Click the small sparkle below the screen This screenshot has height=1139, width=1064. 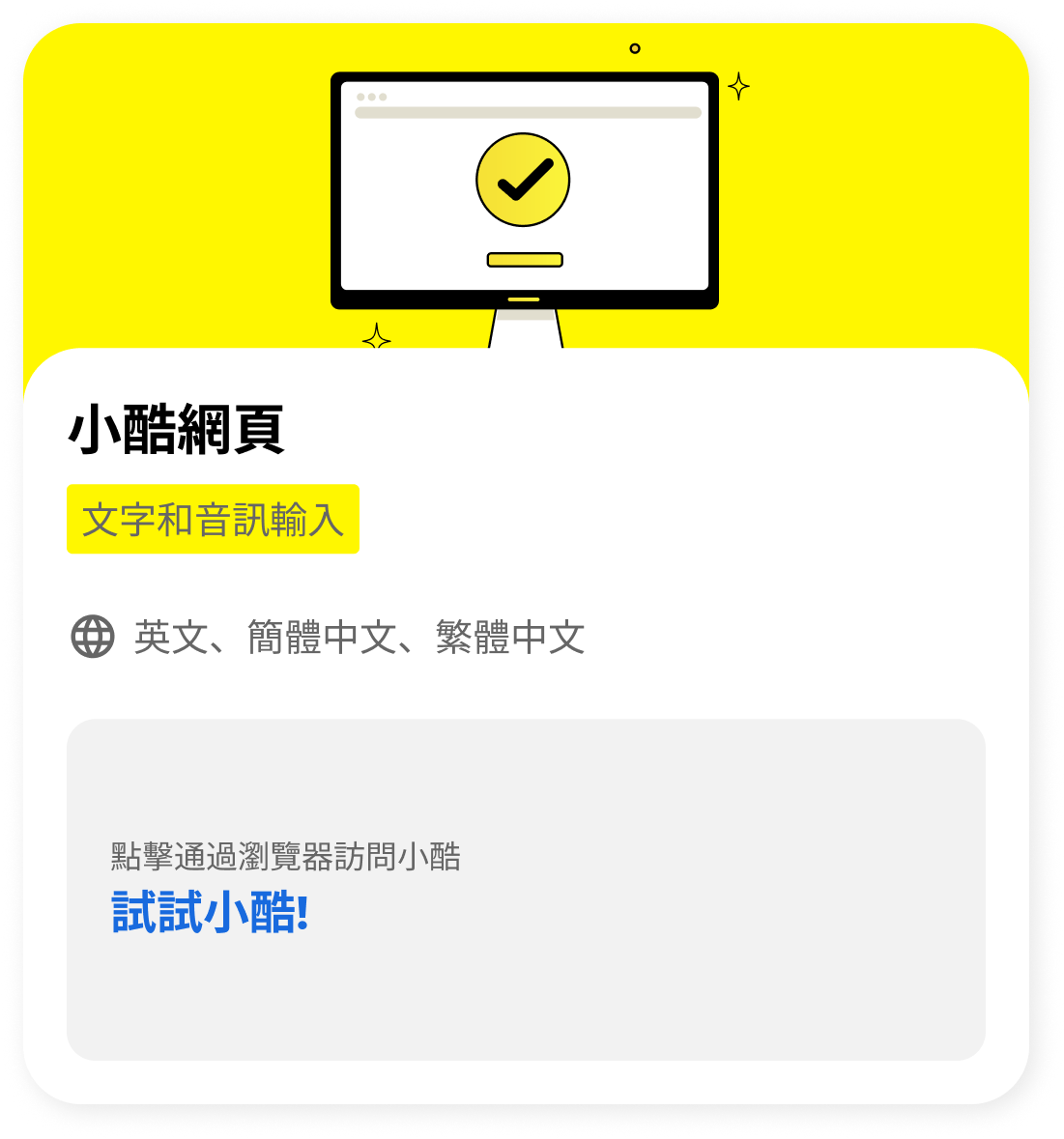[x=377, y=340]
